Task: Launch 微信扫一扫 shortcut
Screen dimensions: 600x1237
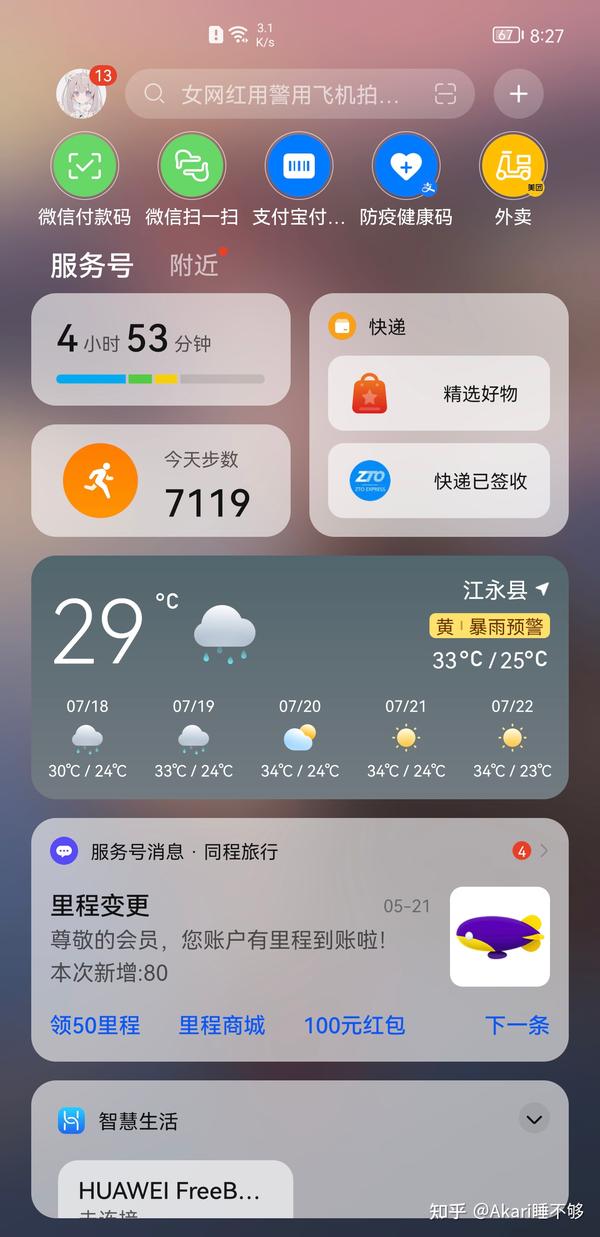Action: 192,180
